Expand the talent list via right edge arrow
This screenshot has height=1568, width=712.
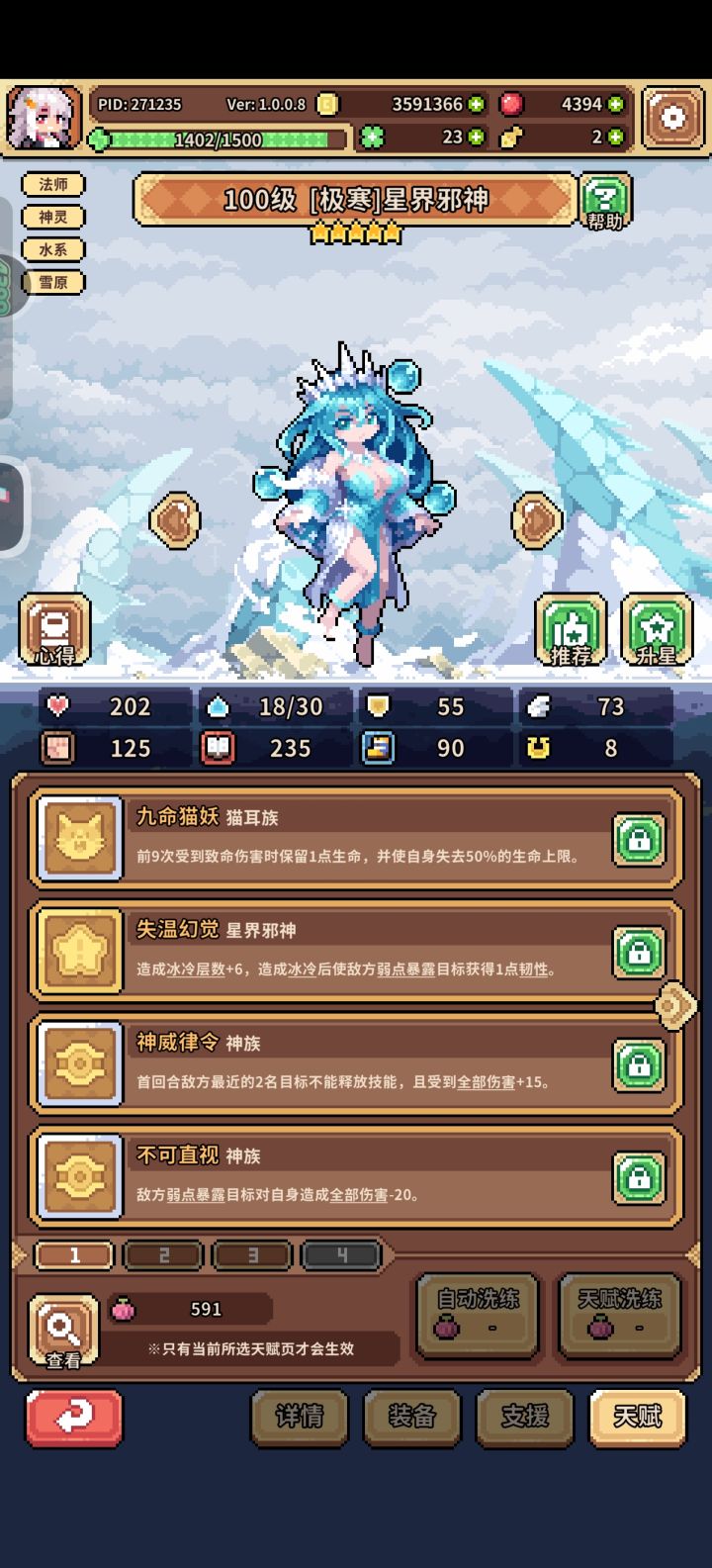coord(674,1005)
